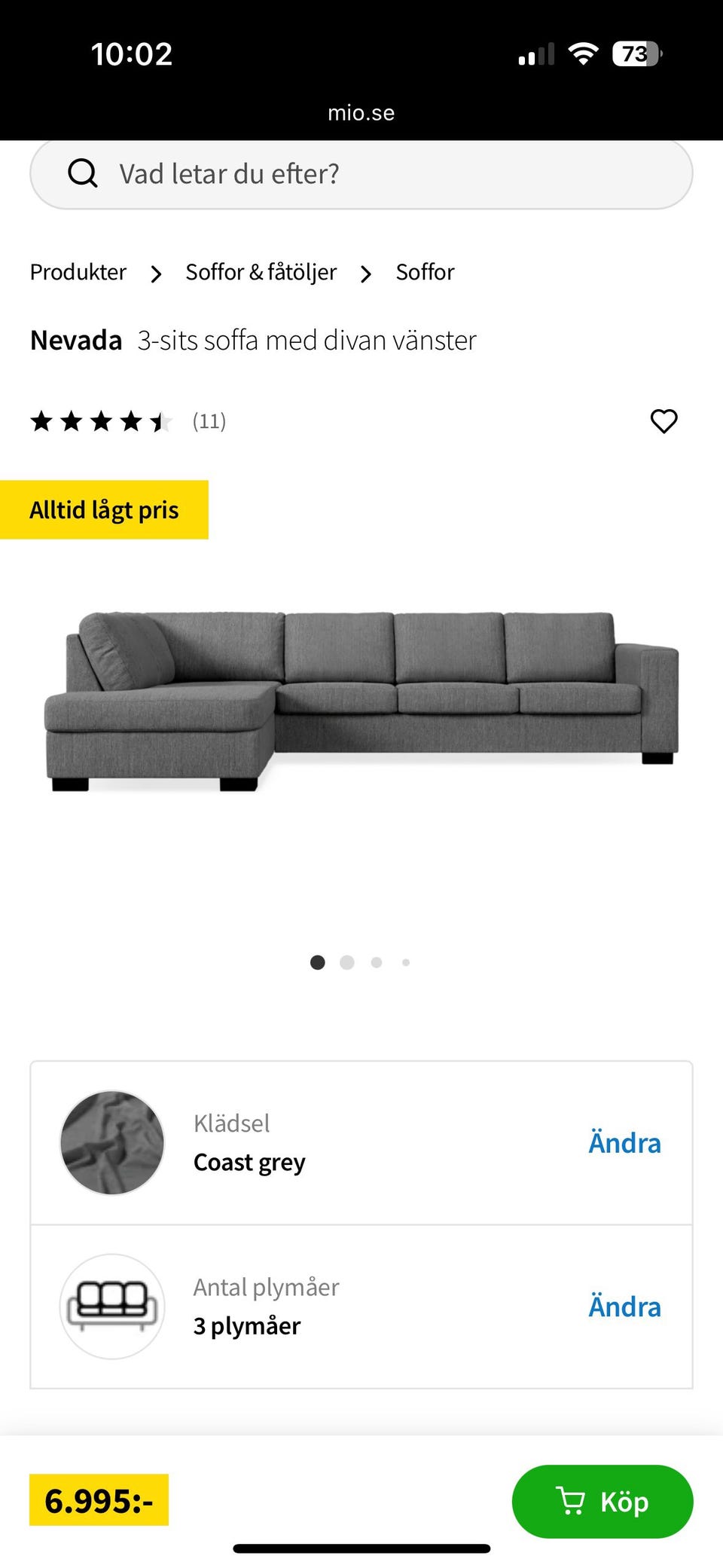Add sofa to favorites via heart icon
723x1568 pixels.
[664, 421]
